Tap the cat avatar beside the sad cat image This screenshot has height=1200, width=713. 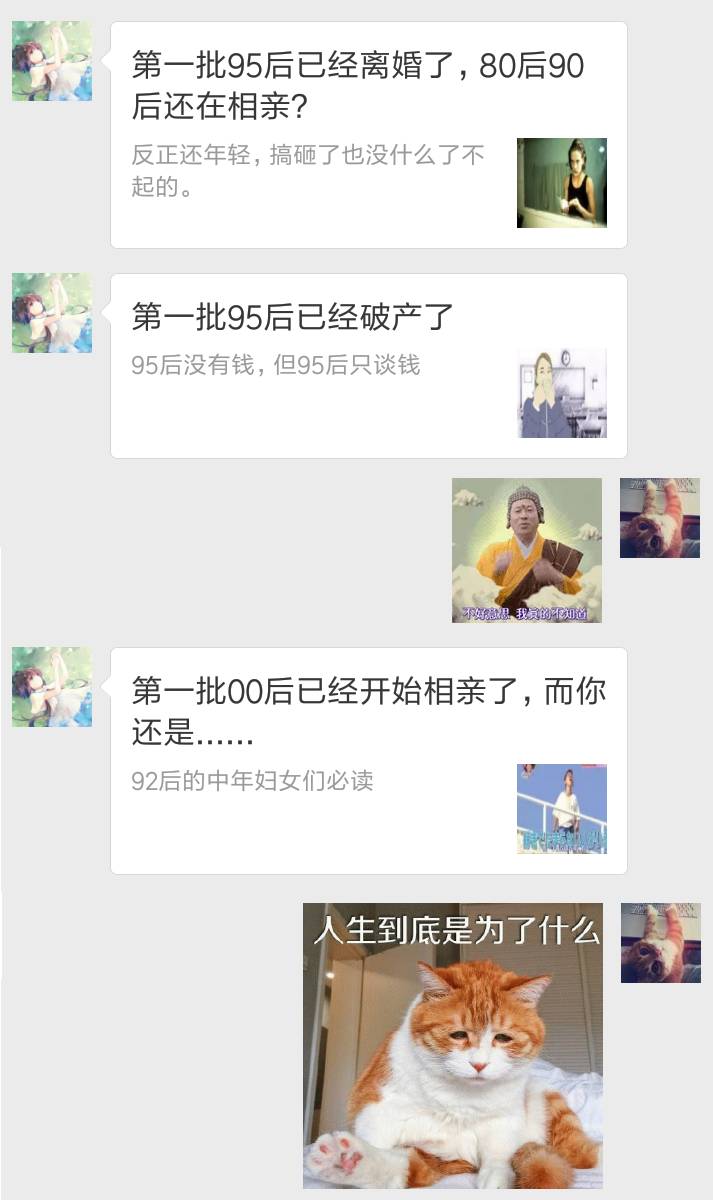click(660, 942)
